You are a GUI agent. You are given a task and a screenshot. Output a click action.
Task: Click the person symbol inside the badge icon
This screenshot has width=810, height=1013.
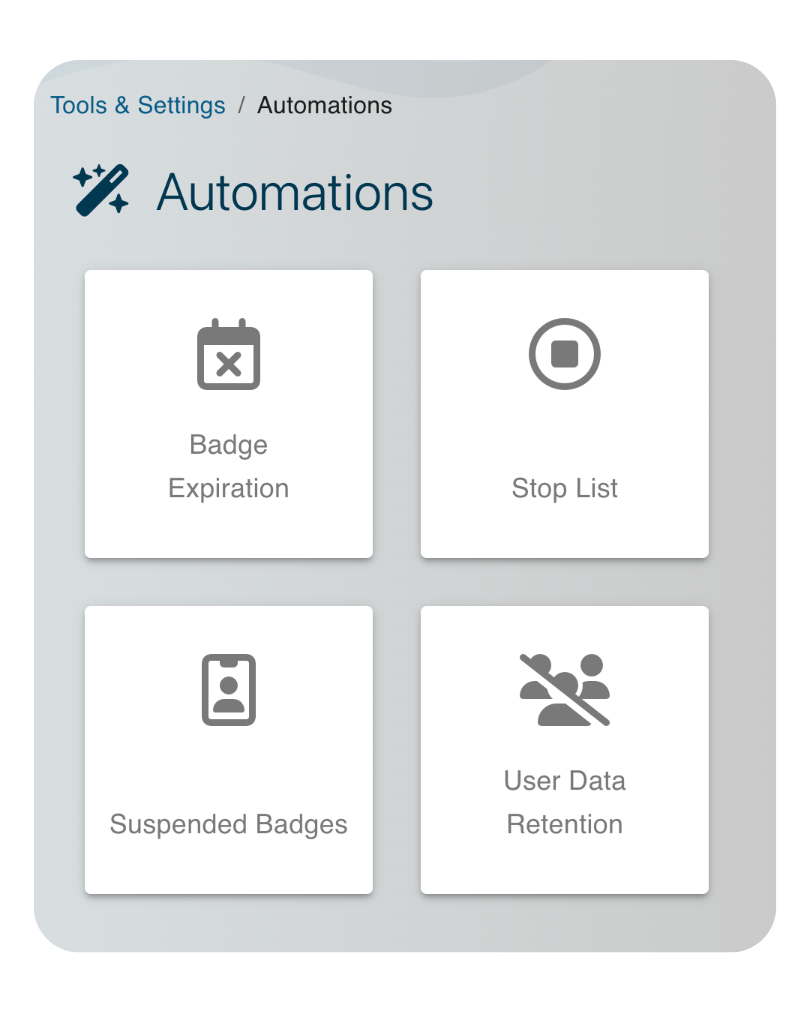click(229, 695)
